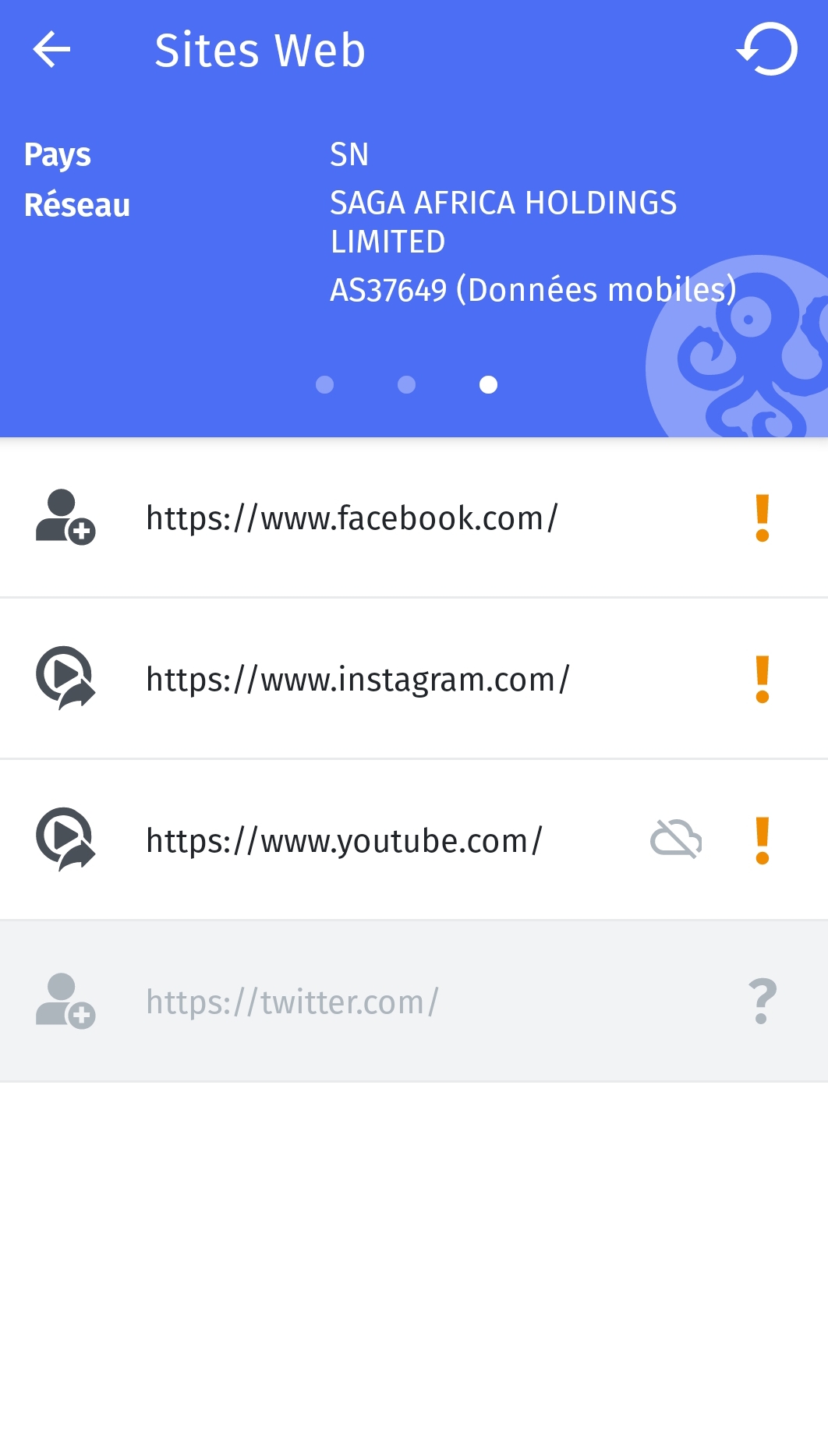This screenshot has width=828, height=1456.
Task: Go back from Sites Web
Action: 51,50
